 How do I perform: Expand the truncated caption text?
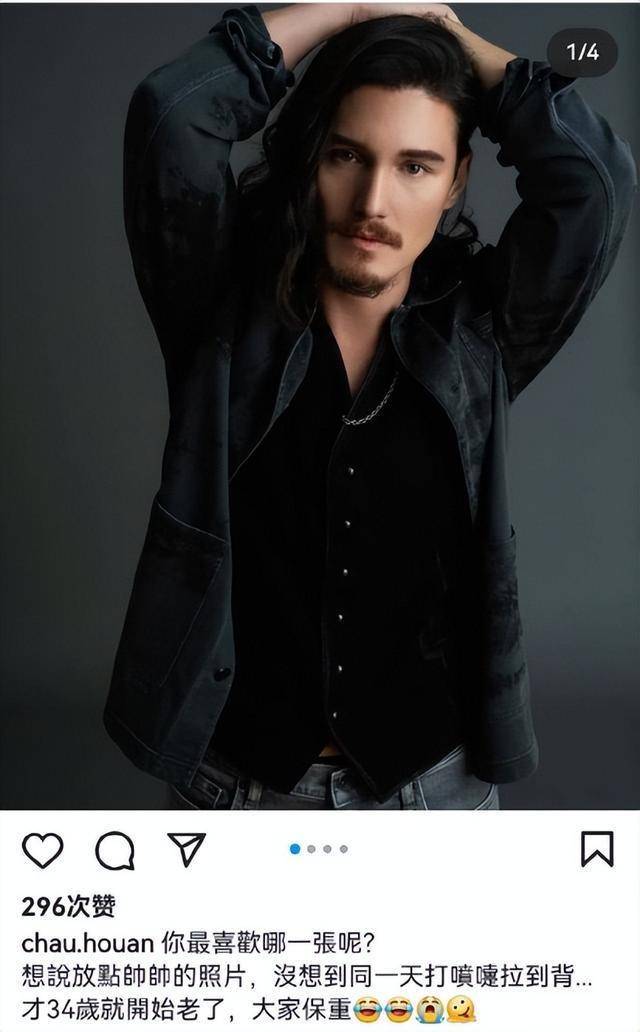(583, 977)
